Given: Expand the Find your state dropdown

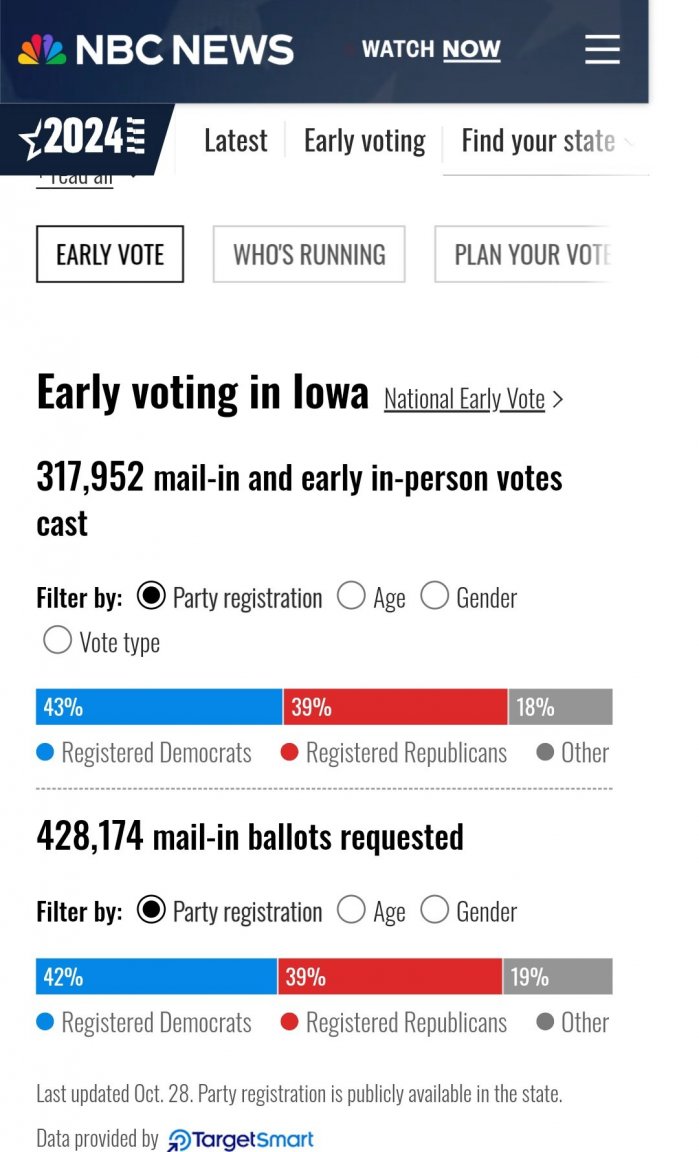Looking at the screenshot, I should (x=546, y=140).
